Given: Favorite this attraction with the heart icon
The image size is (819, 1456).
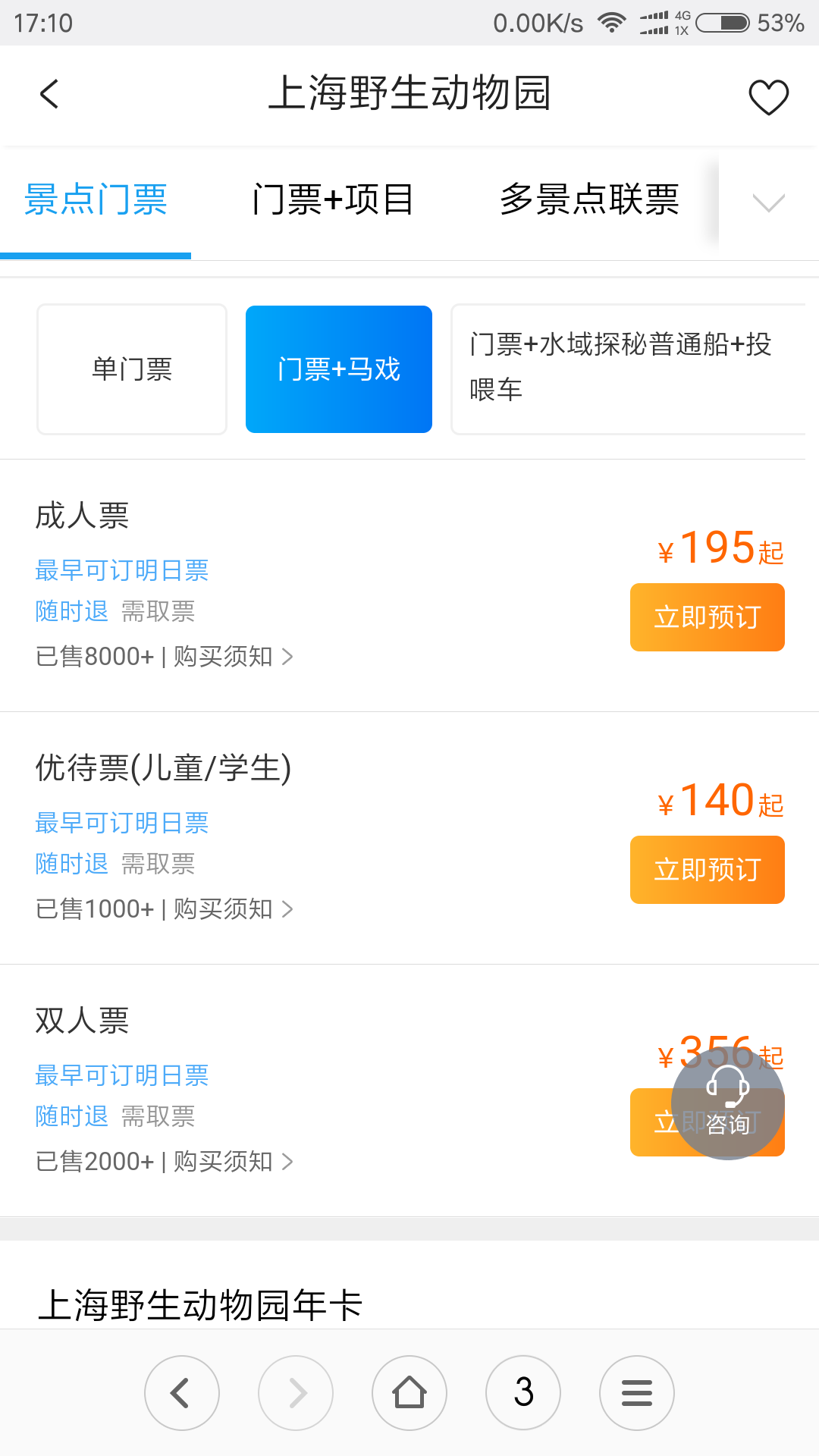Looking at the screenshot, I should [768, 97].
